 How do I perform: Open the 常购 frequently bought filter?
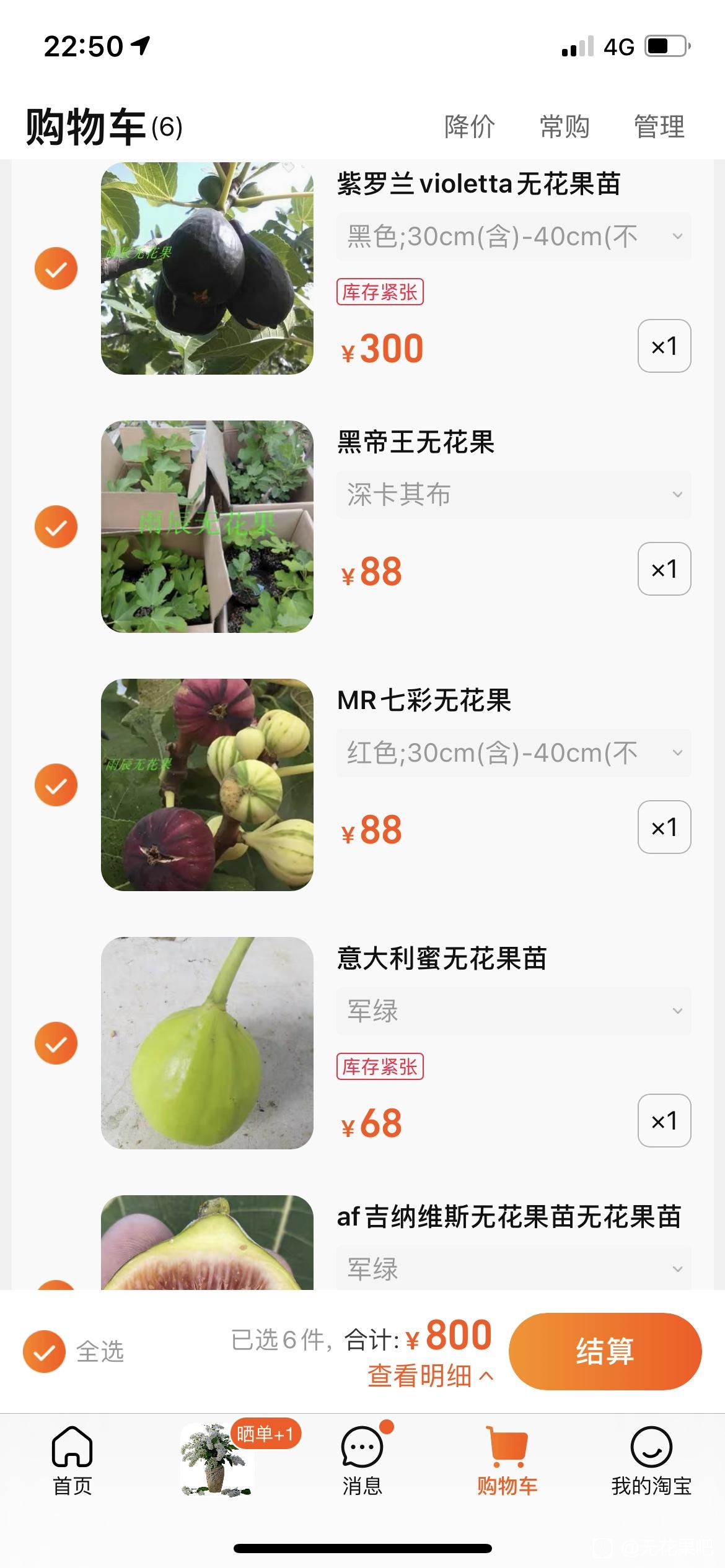click(565, 126)
